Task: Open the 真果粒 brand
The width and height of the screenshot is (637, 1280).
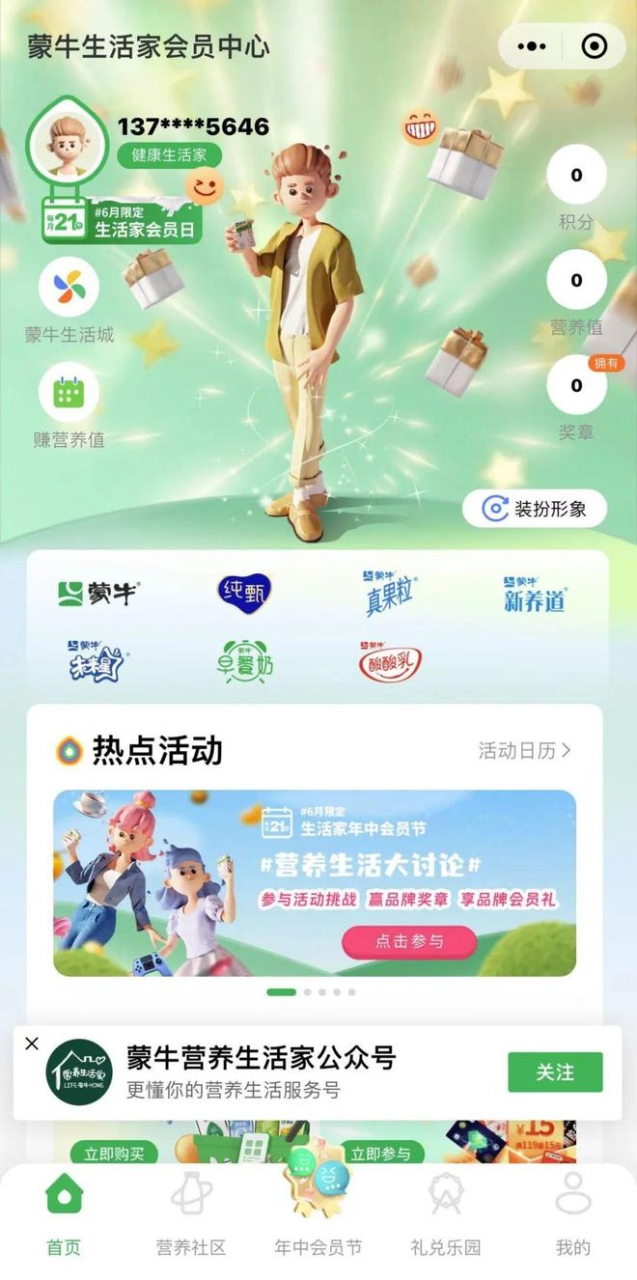Action: 389,593
